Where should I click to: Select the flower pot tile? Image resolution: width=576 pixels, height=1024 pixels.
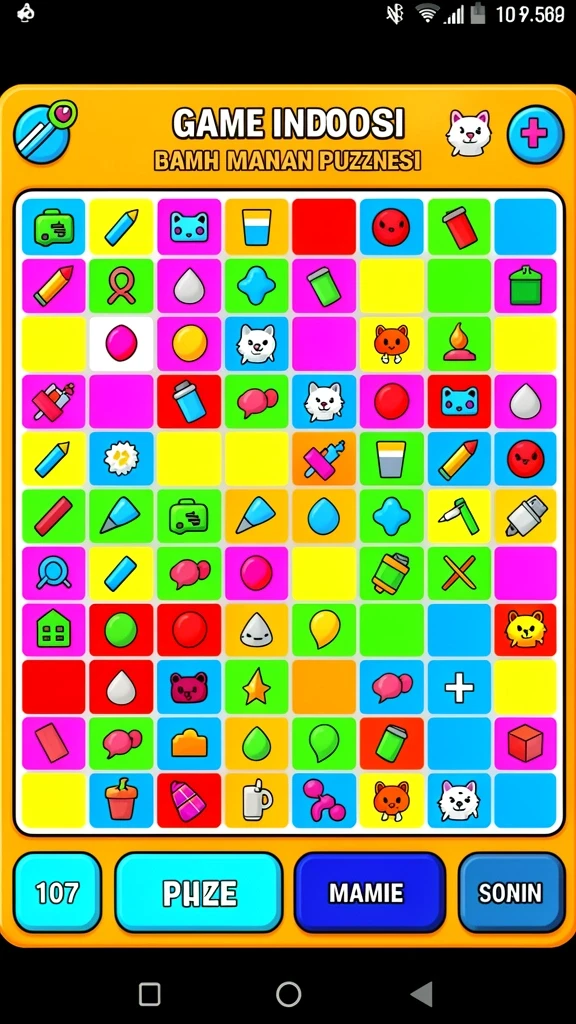tap(121, 800)
